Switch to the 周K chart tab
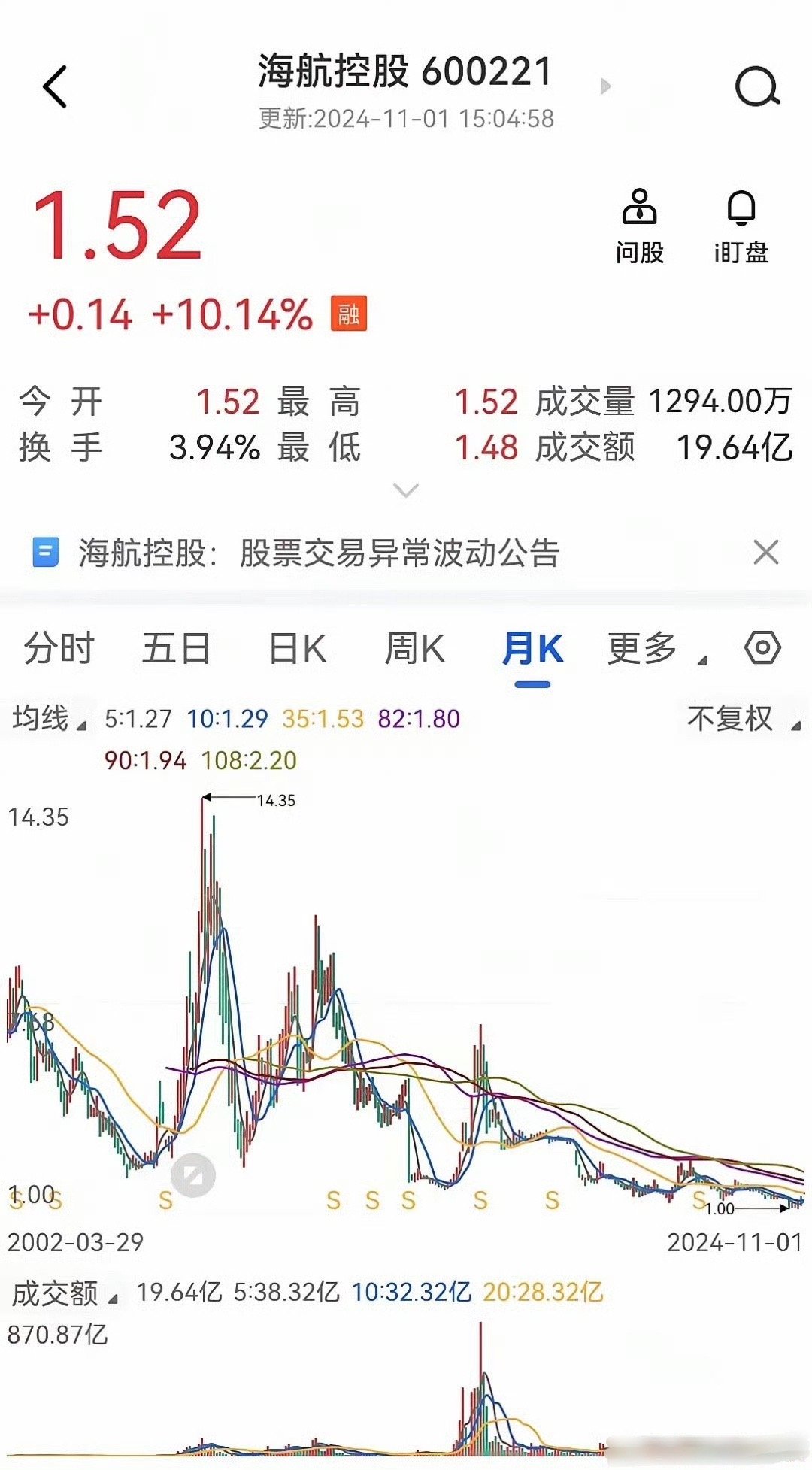The image size is (812, 1470). click(x=415, y=648)
